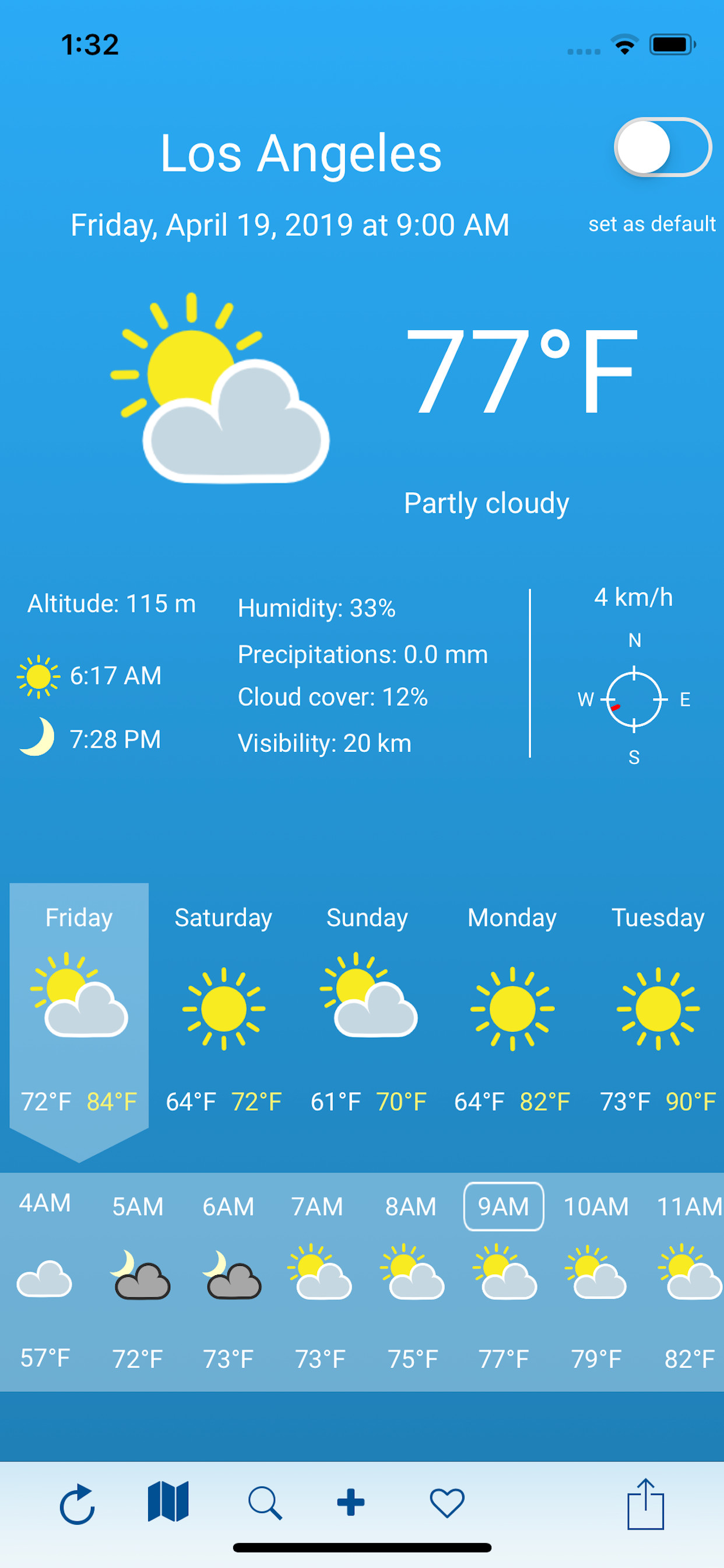Show the 8AM hourly forecast

click(412, 1282)
